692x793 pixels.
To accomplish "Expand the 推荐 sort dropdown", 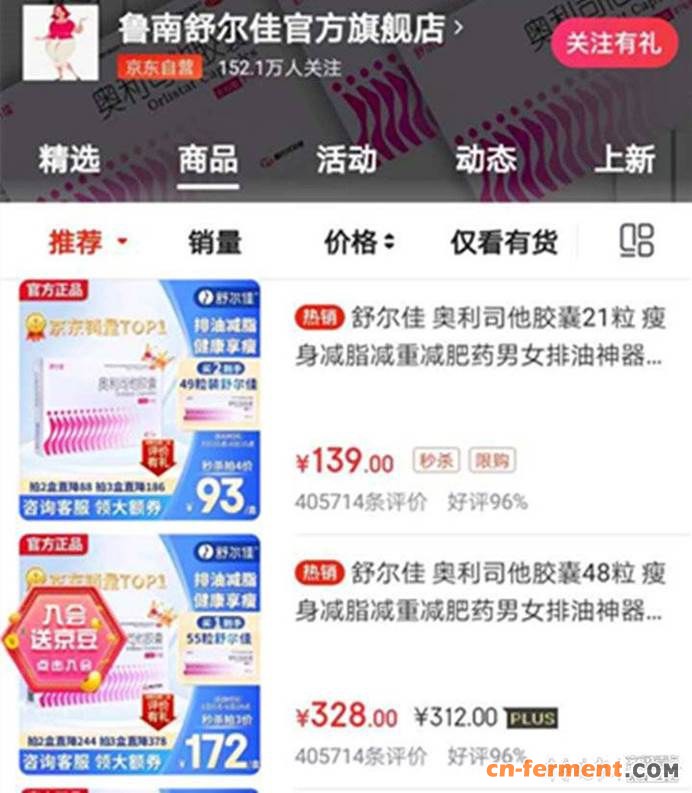I will (88, 241).
